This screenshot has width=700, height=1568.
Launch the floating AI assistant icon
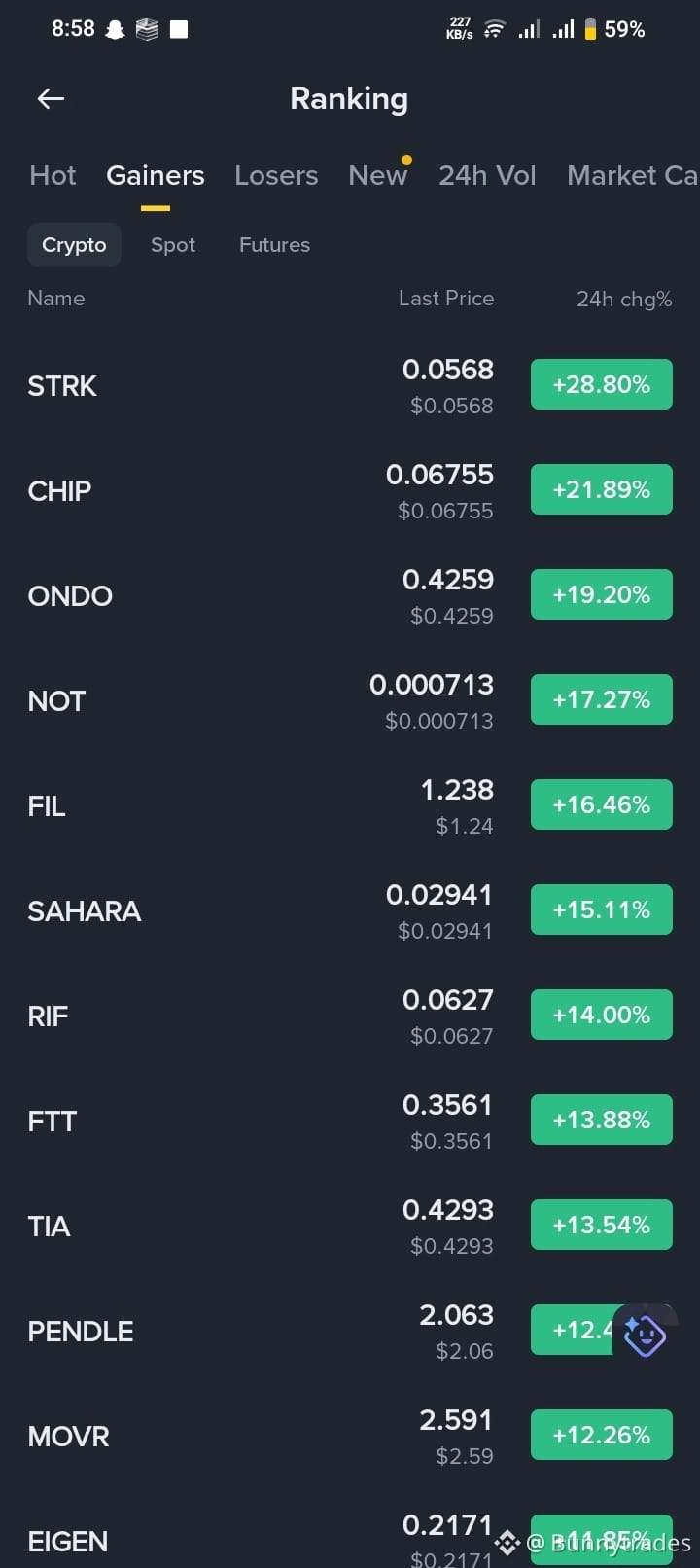tap(644, 1336)
